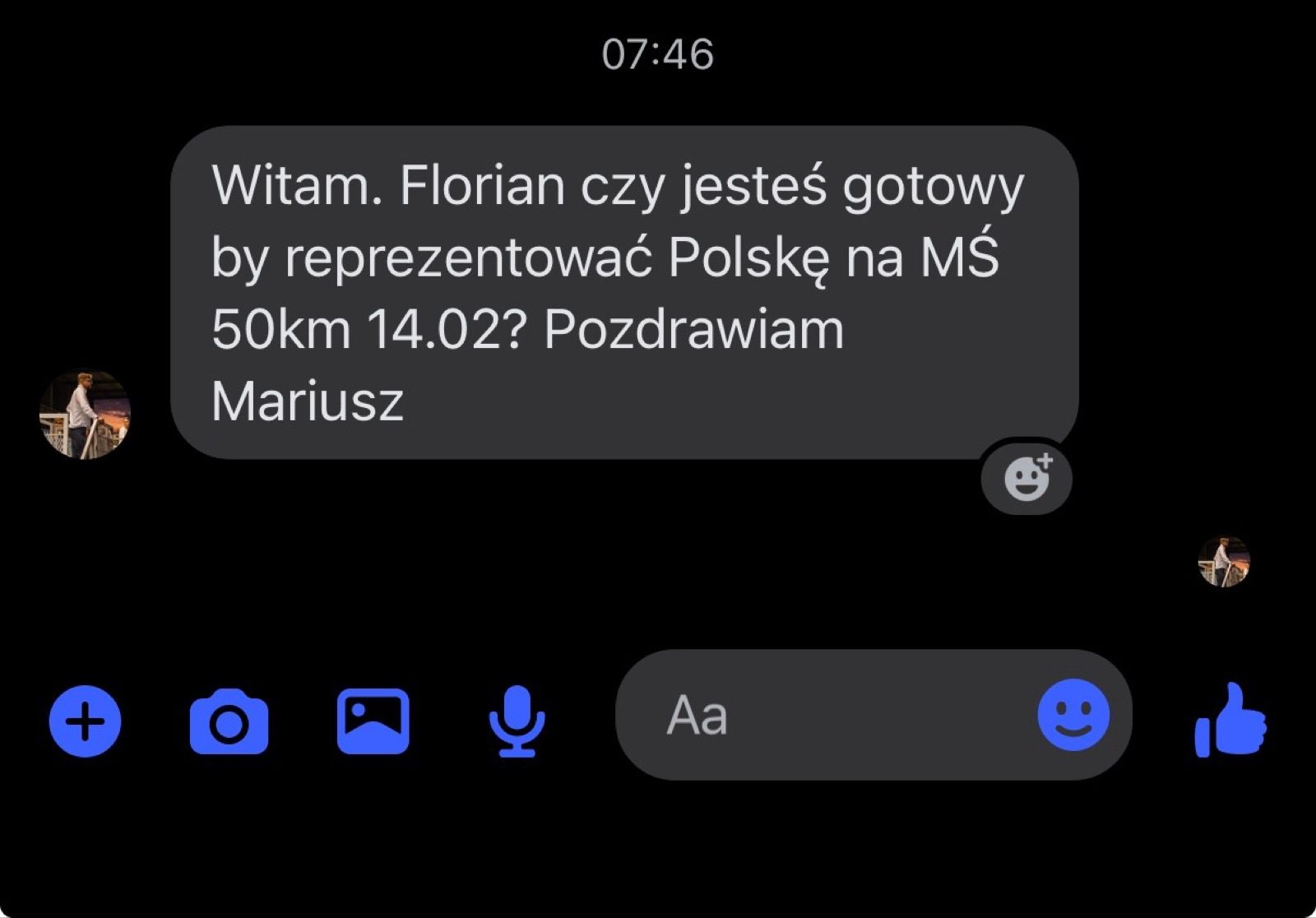Open the plus attachments menu
Viewport: 1316px width, 918px height.
[85, 721]
